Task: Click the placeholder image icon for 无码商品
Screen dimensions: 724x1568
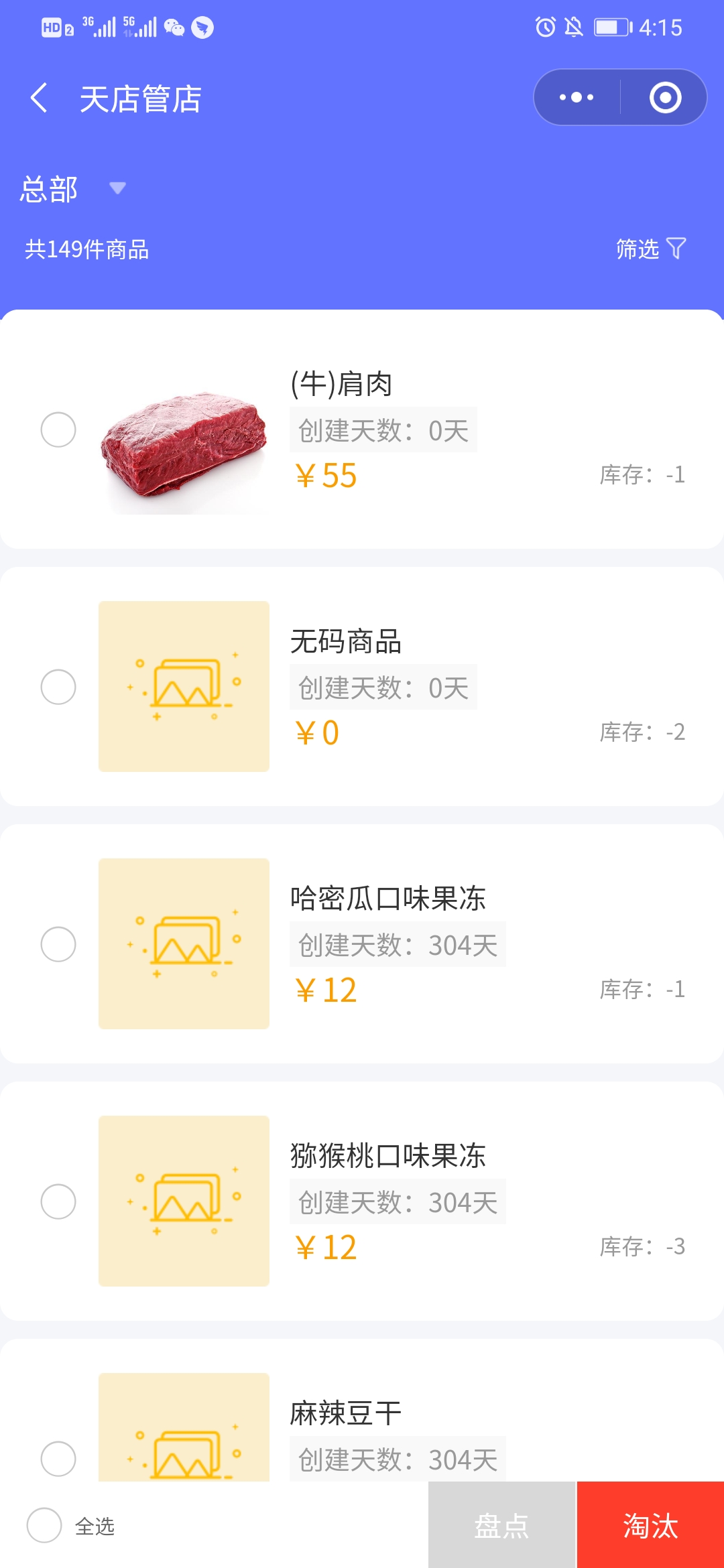Action: pyautogui.click(x=184, y=686)
